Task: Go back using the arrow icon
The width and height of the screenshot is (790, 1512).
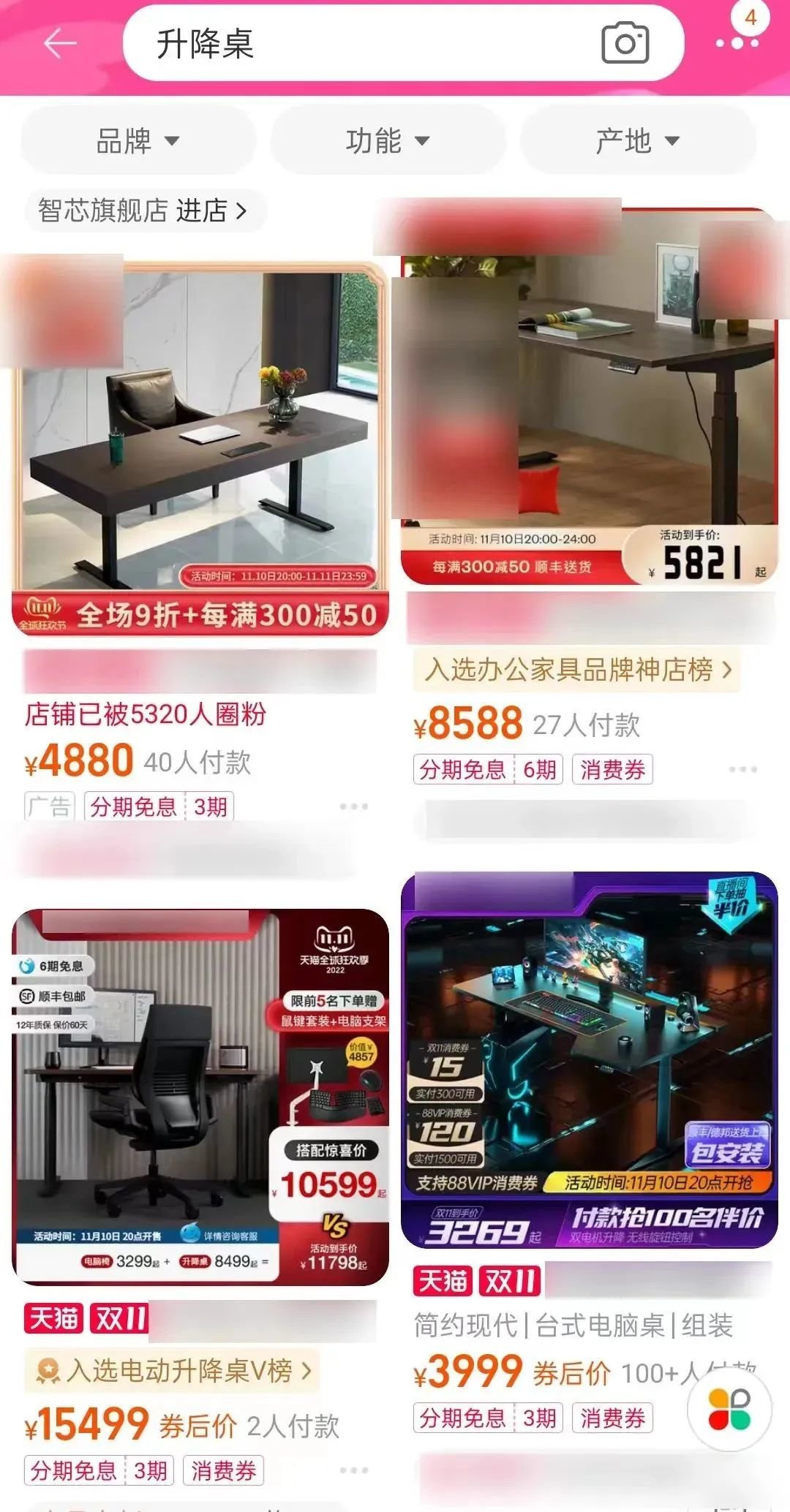Action: tap(60, 43)
